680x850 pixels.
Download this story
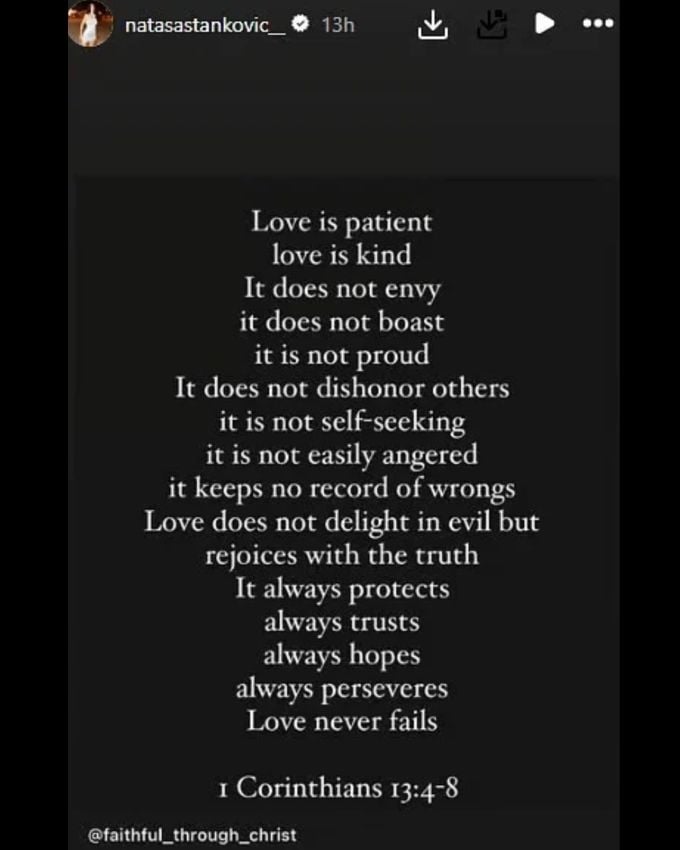coord(432,24)
